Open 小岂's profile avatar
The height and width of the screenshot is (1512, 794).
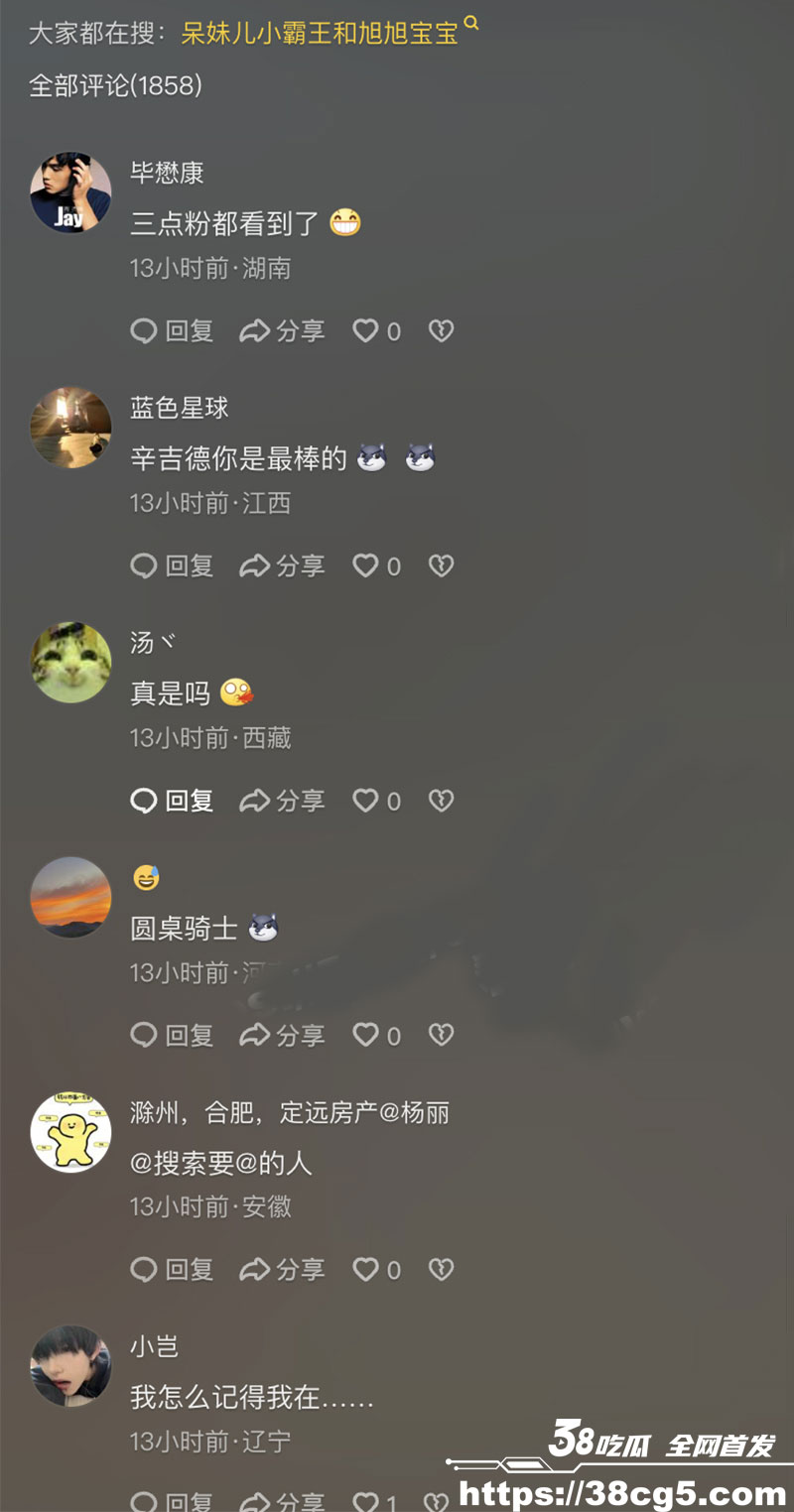coord(70,1366)
